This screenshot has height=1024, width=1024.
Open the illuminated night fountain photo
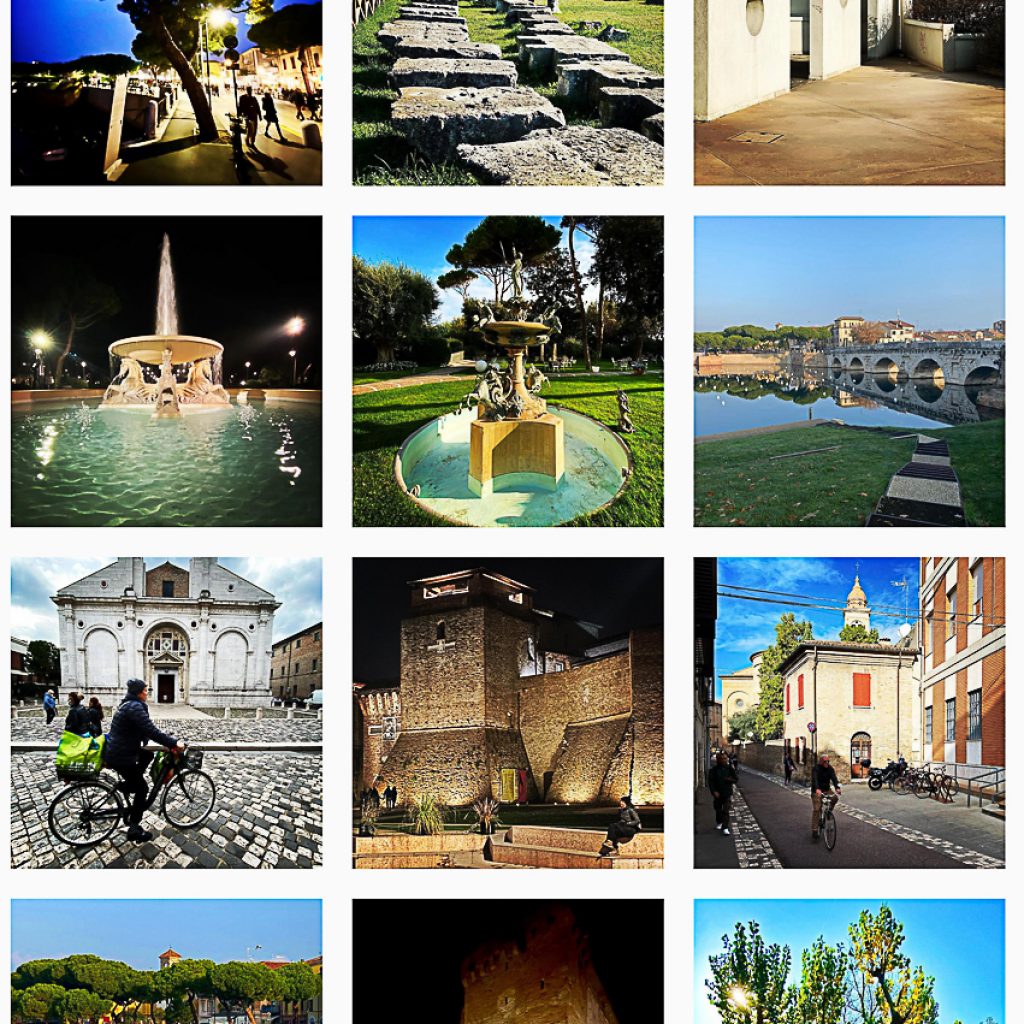166,371
